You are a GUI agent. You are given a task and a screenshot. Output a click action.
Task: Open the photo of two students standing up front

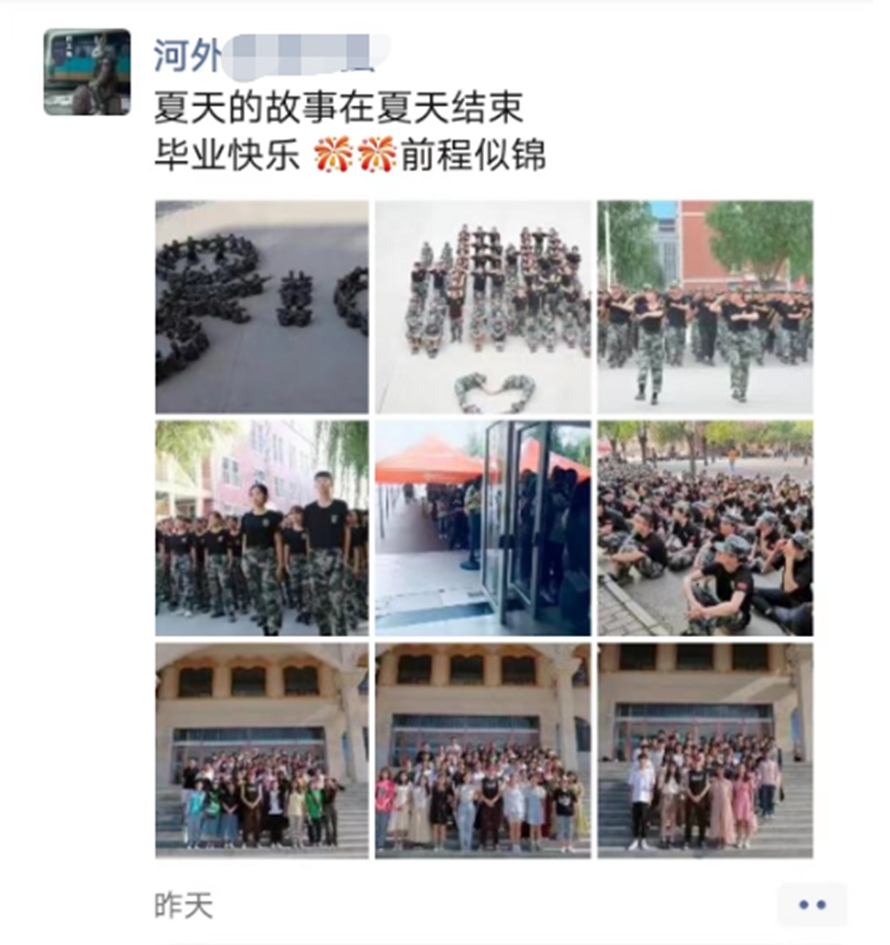coord(262,528)
